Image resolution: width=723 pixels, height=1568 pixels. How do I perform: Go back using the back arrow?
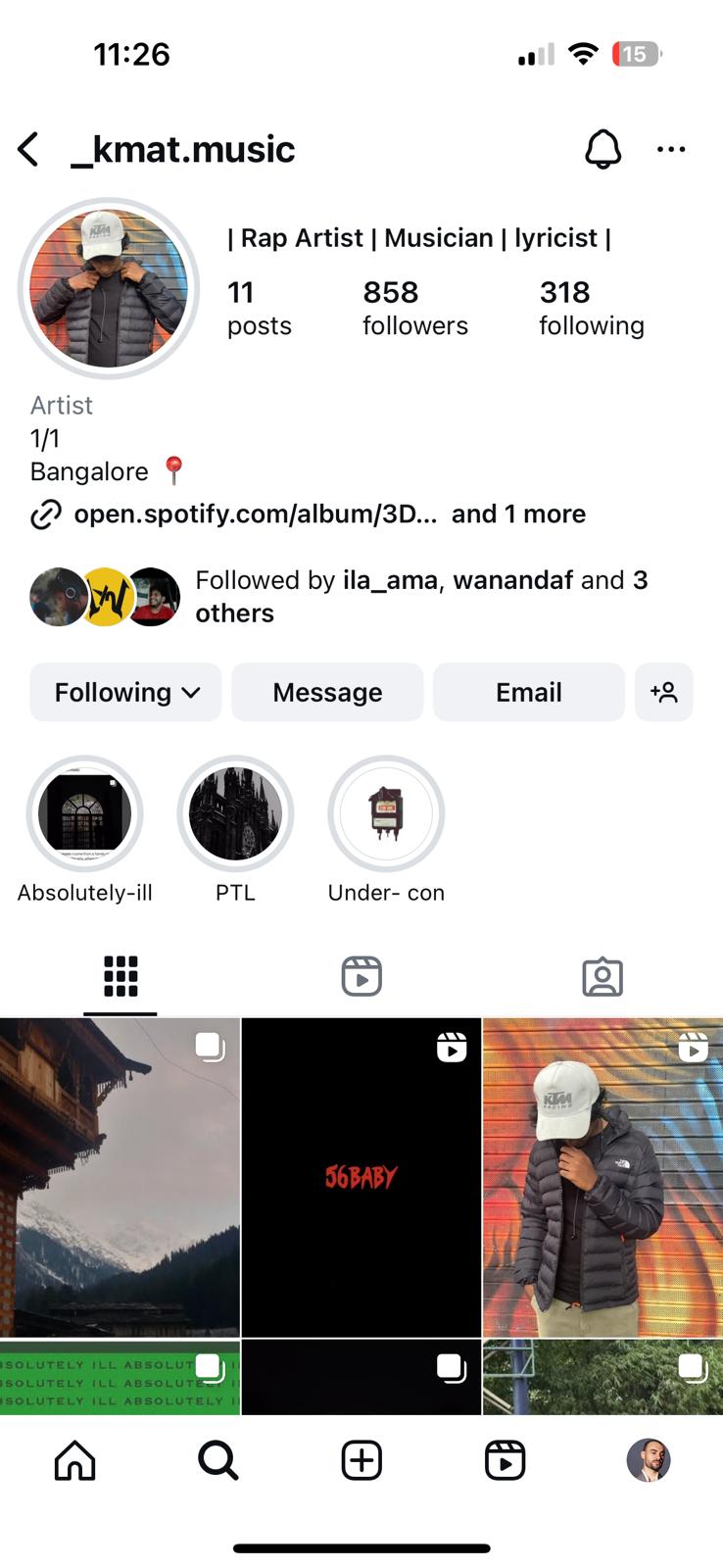[x=29, y=150]
